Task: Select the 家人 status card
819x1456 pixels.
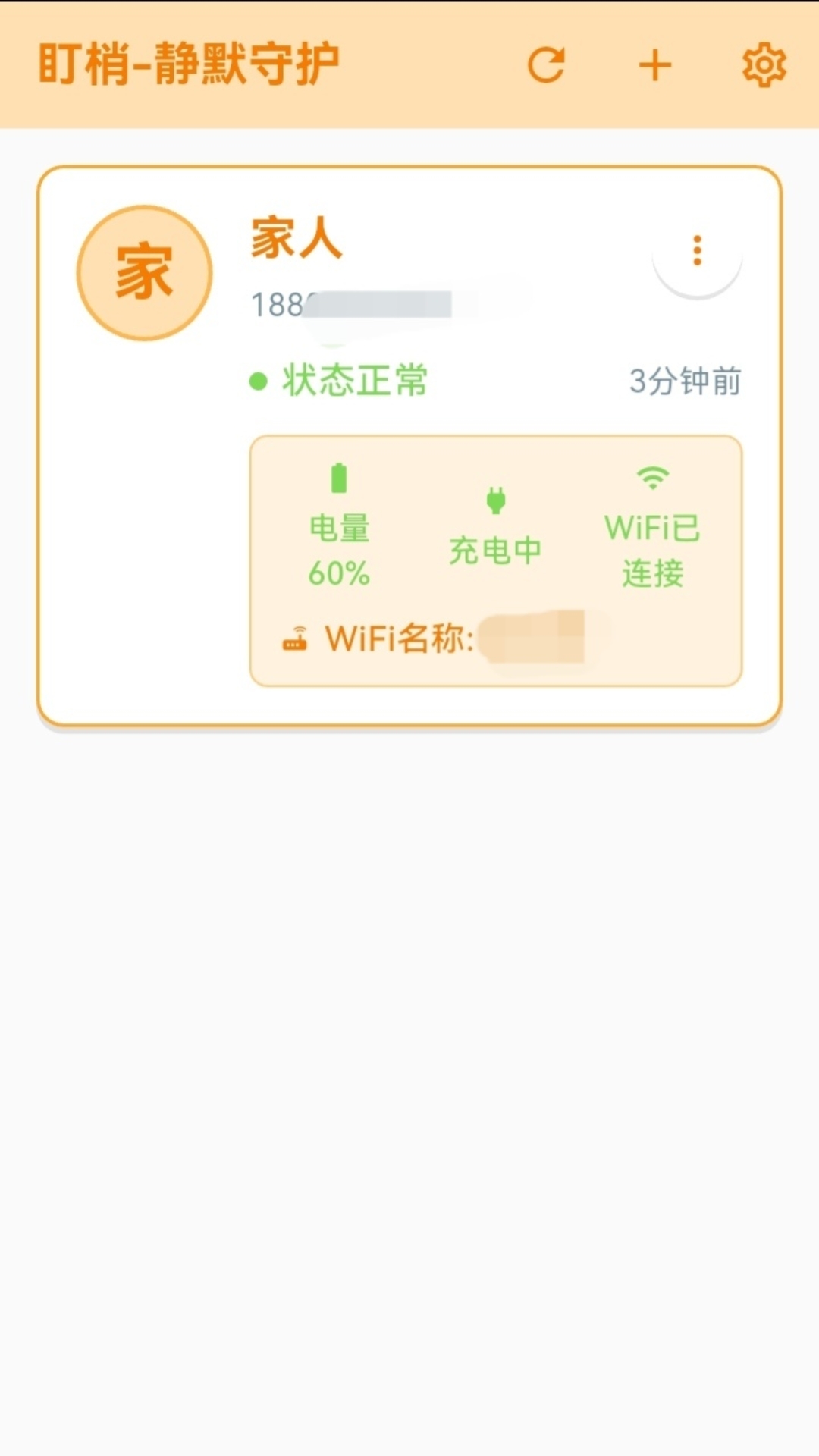Action: [409, 447]
